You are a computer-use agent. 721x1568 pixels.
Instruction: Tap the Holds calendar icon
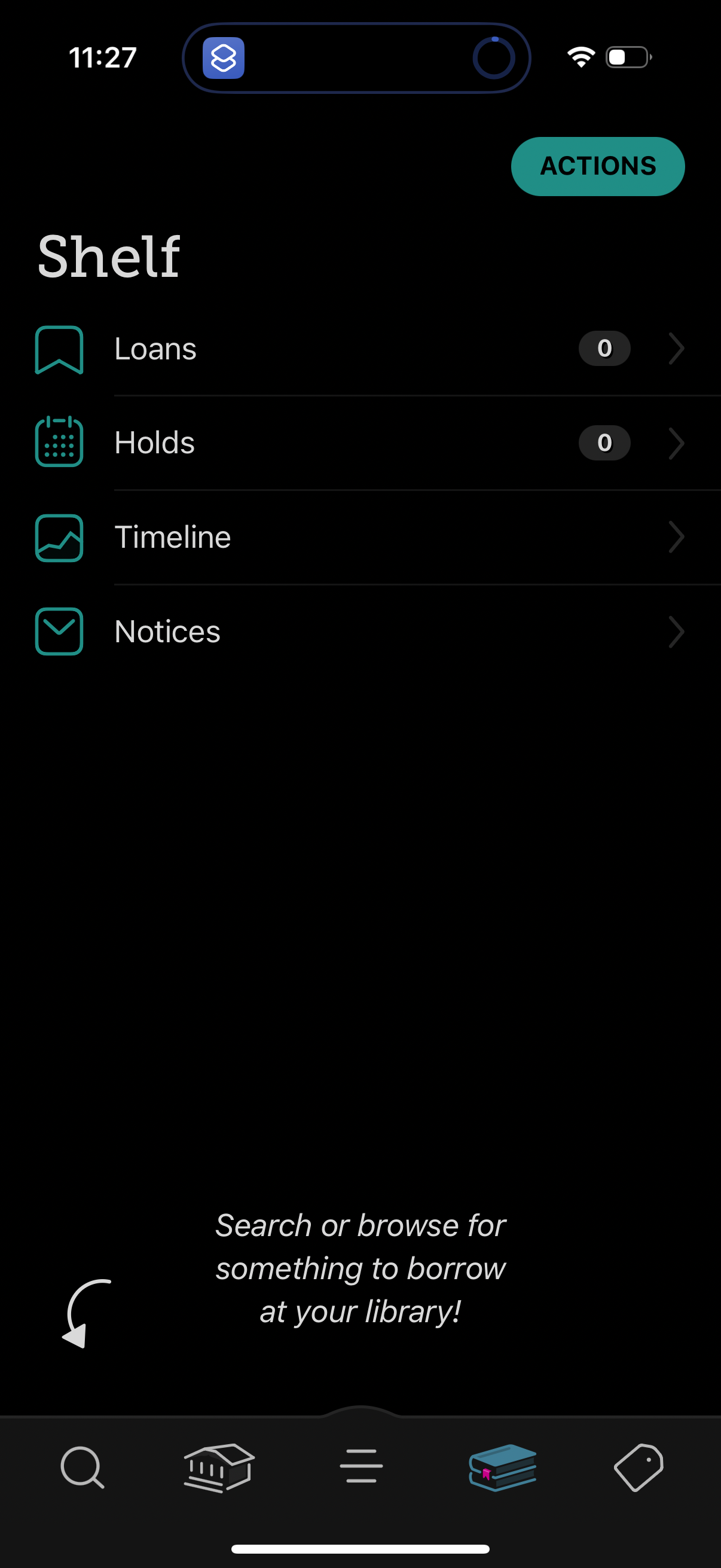(59, 443)
